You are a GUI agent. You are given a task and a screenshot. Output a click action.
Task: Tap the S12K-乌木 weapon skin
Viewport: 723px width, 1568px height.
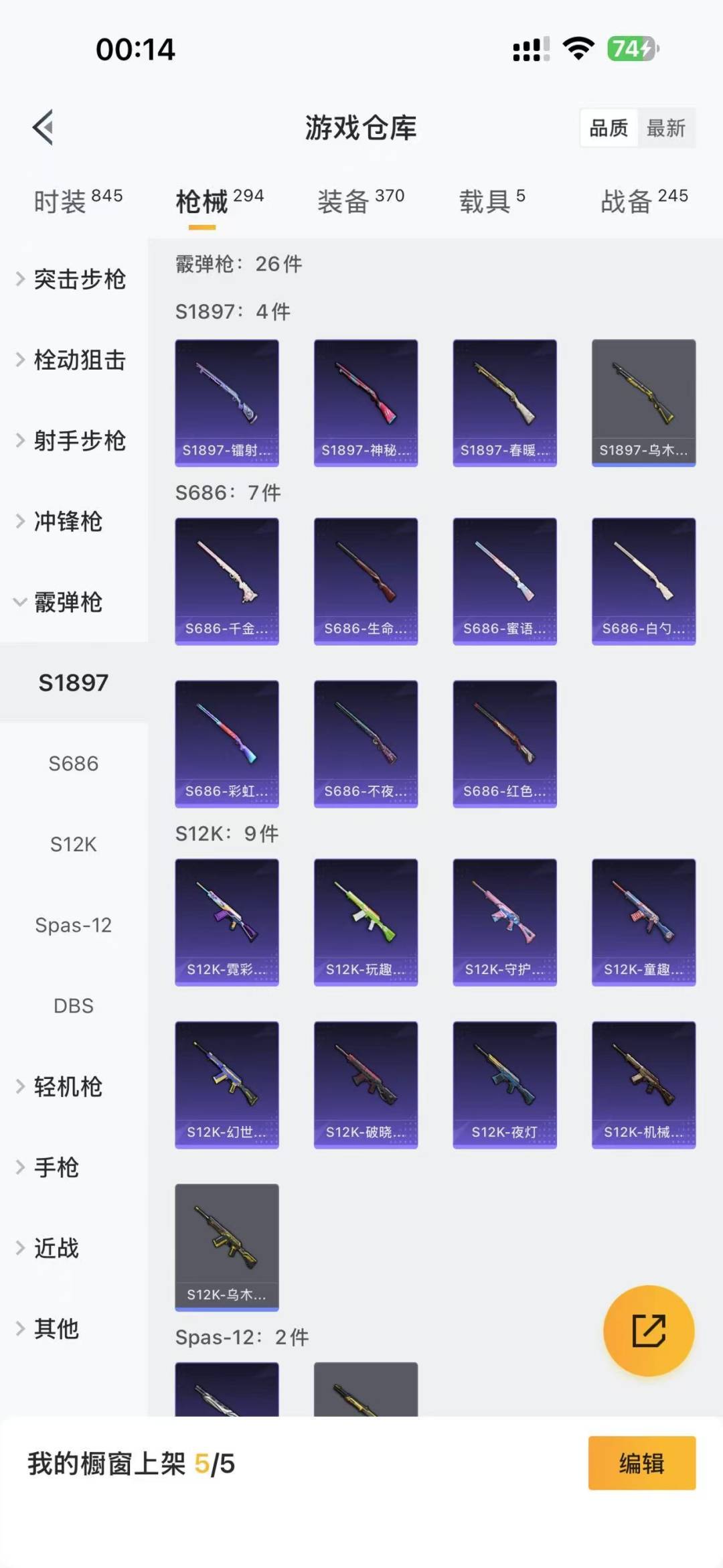(227, 1246)
